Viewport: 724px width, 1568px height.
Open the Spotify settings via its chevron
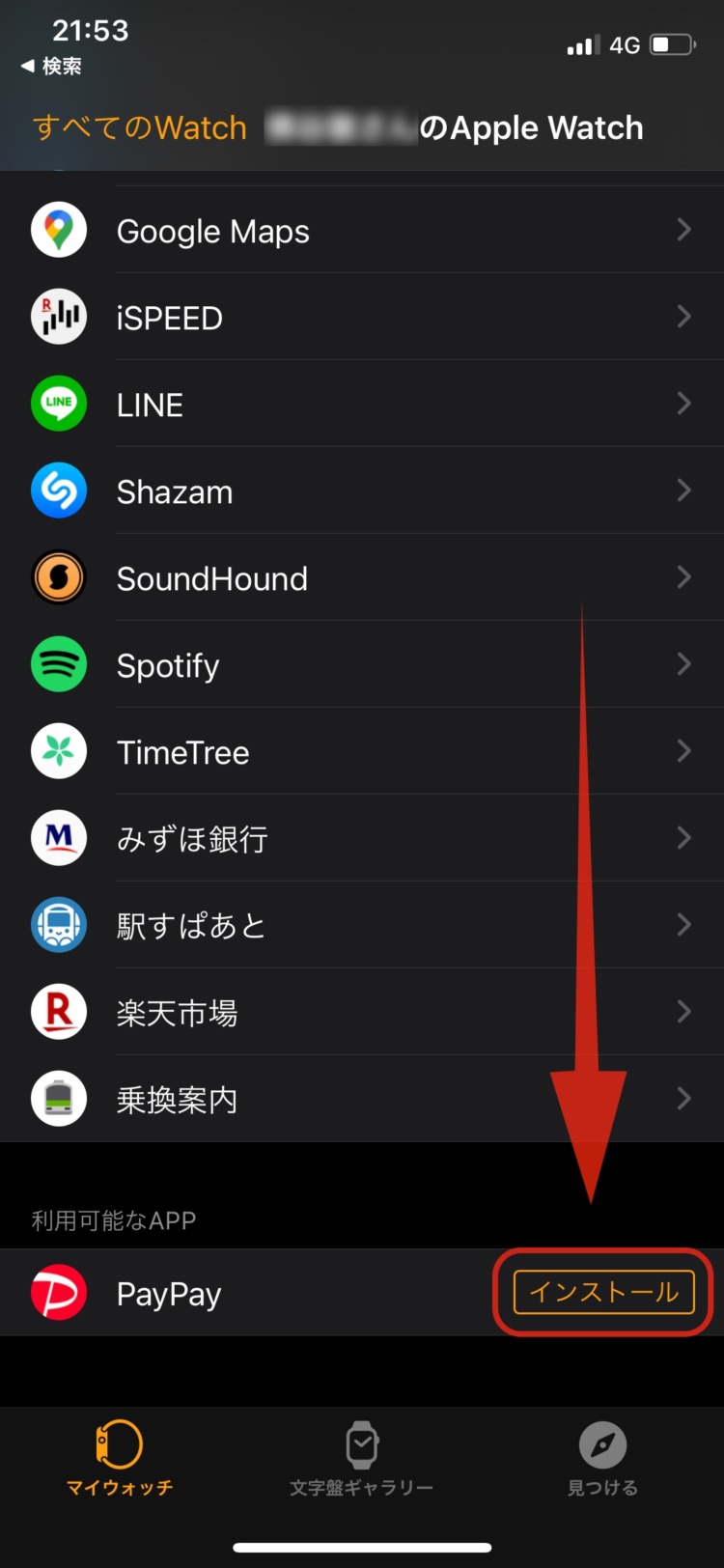click(x=684, y=664)
